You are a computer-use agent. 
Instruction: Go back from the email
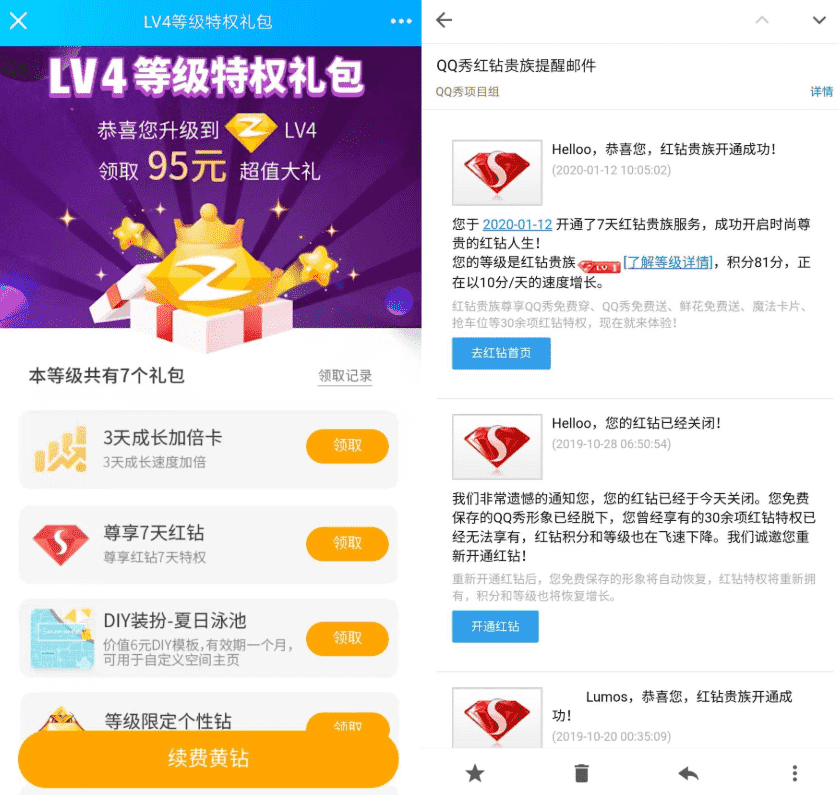click(445, 21)
